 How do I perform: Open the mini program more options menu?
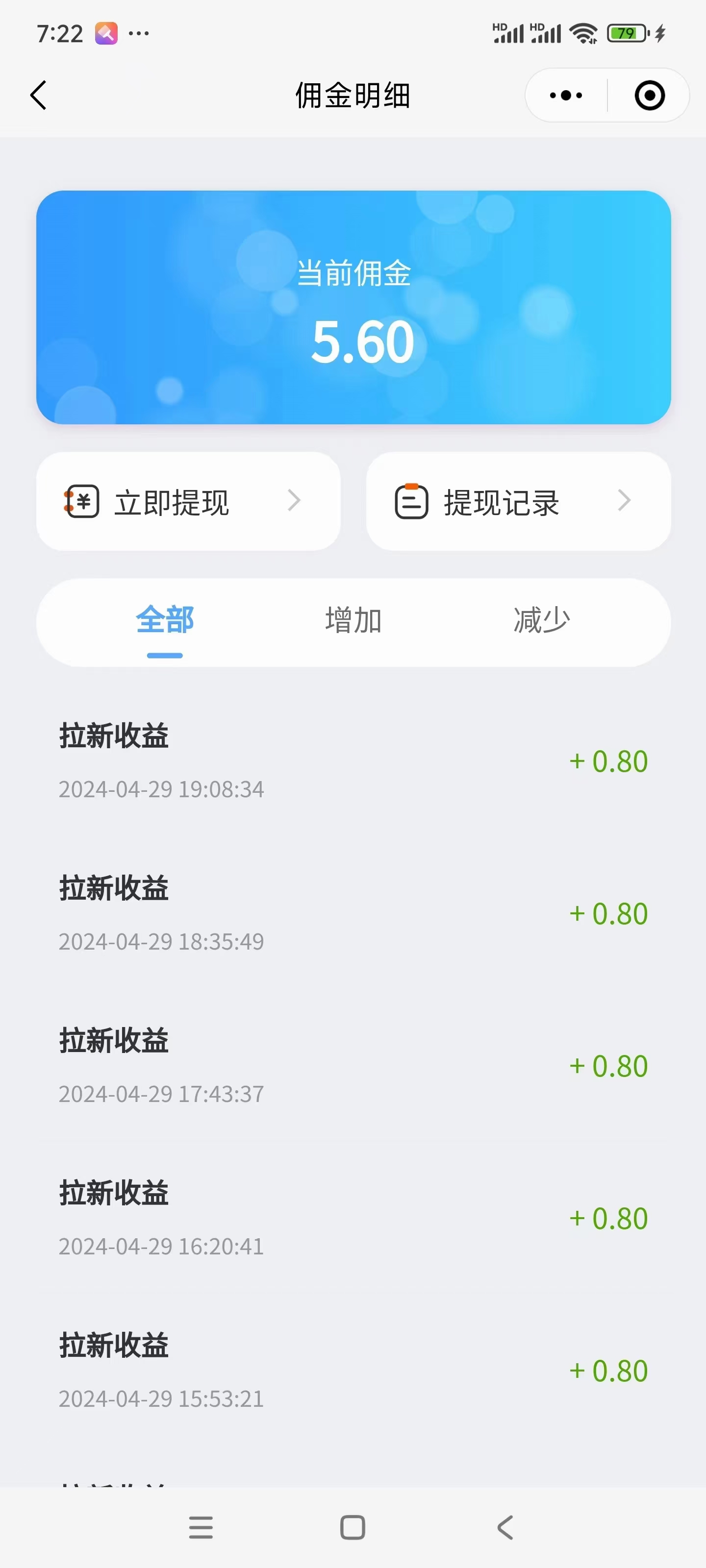pyautogui.click(x=566, y=96)
